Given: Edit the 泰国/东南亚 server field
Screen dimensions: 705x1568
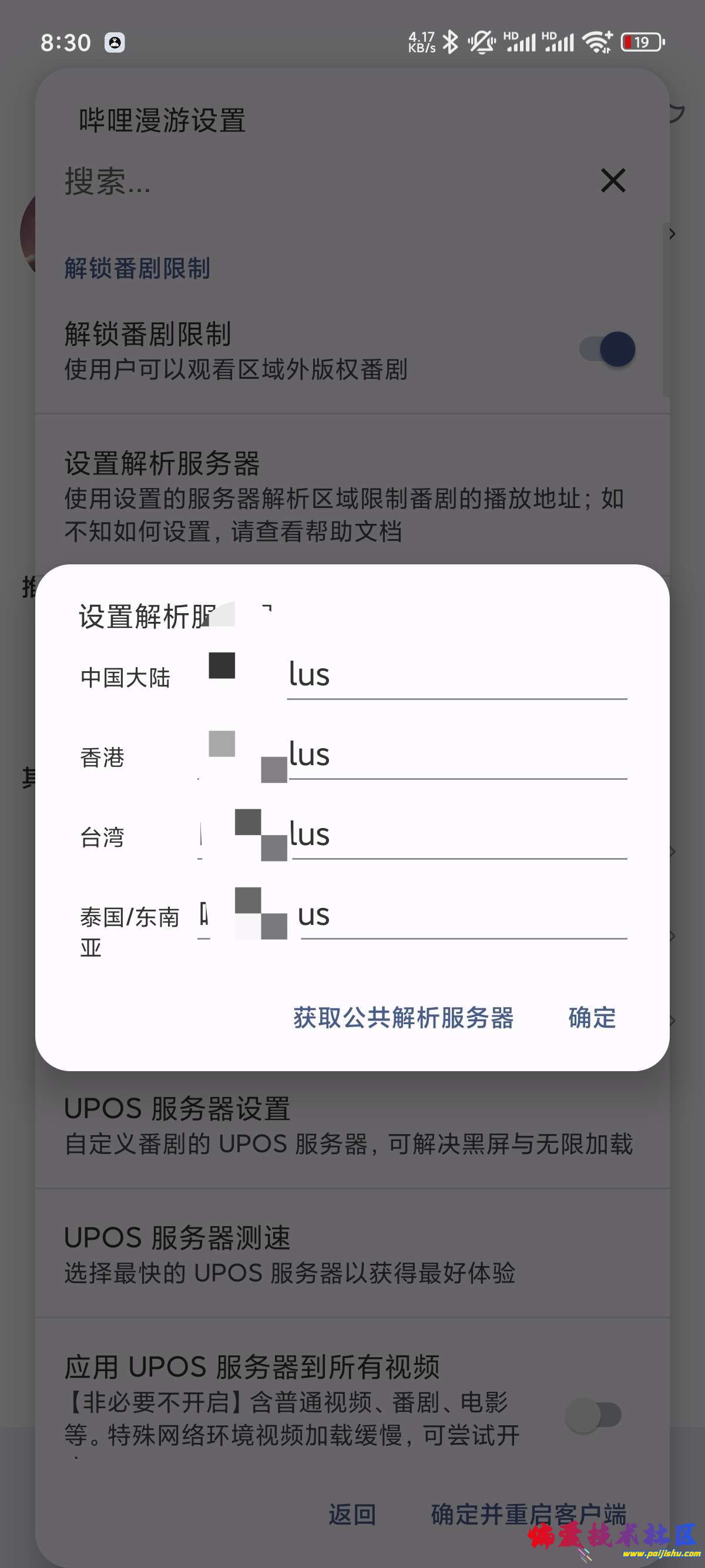Looking at the screenshot, I should [463, 915].
